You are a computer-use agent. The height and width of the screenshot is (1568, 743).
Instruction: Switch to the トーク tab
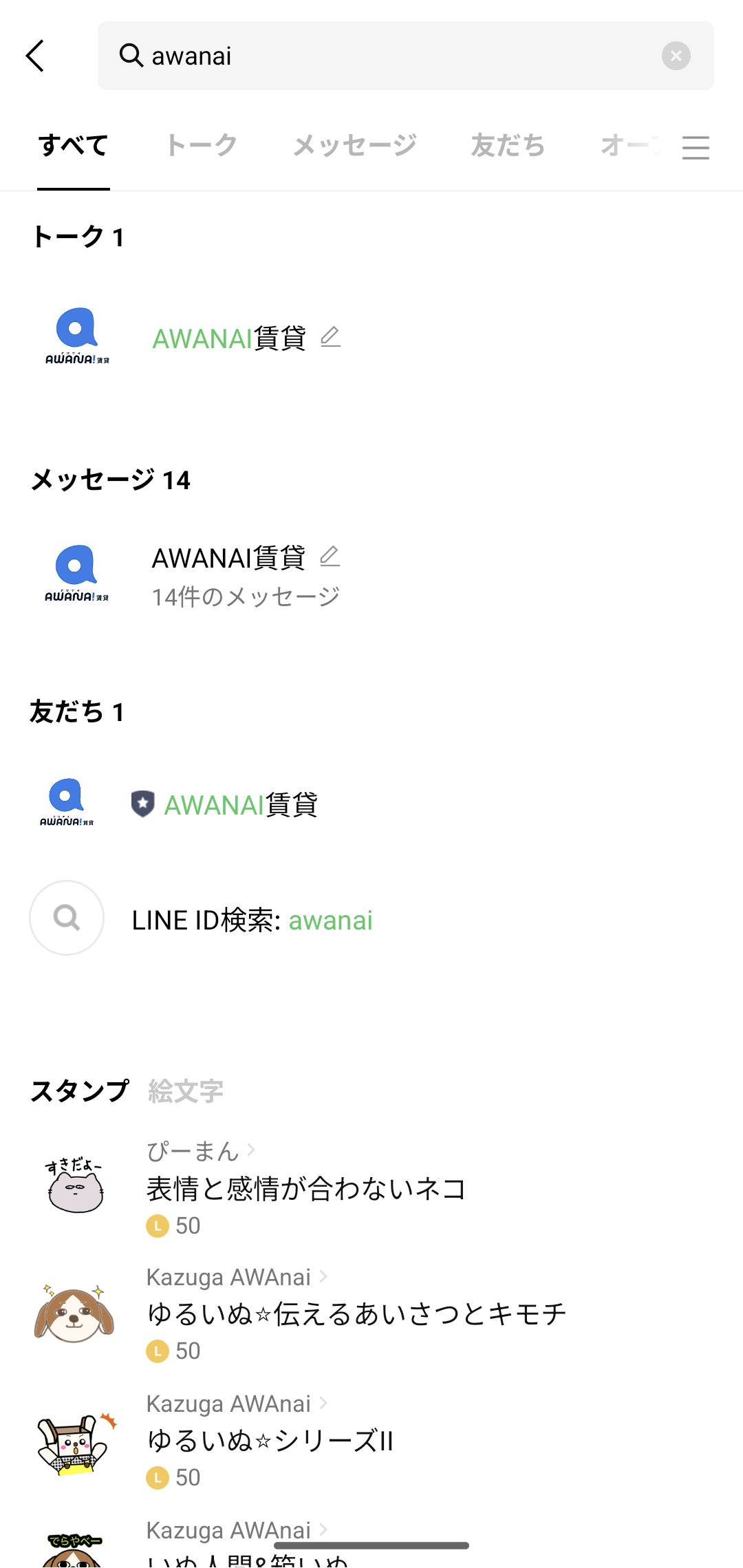[202, 146]
